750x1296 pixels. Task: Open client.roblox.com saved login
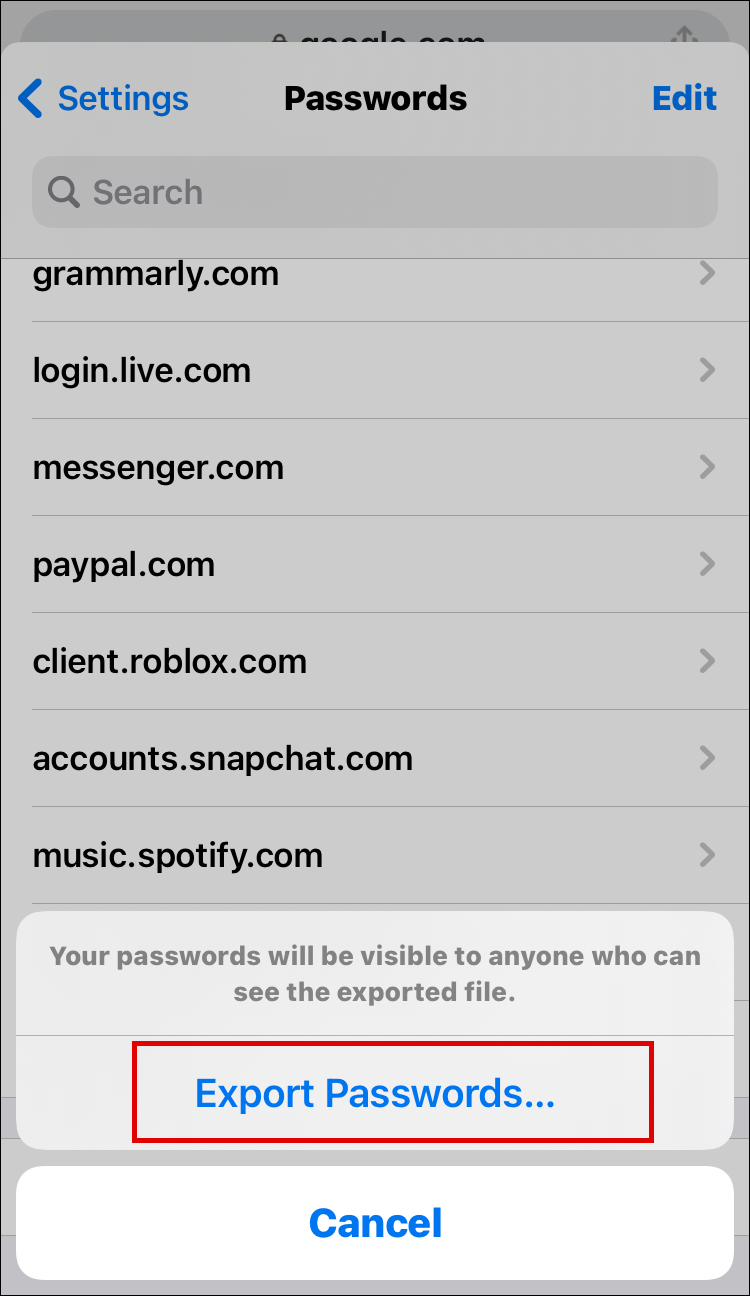tap(375, 662)
